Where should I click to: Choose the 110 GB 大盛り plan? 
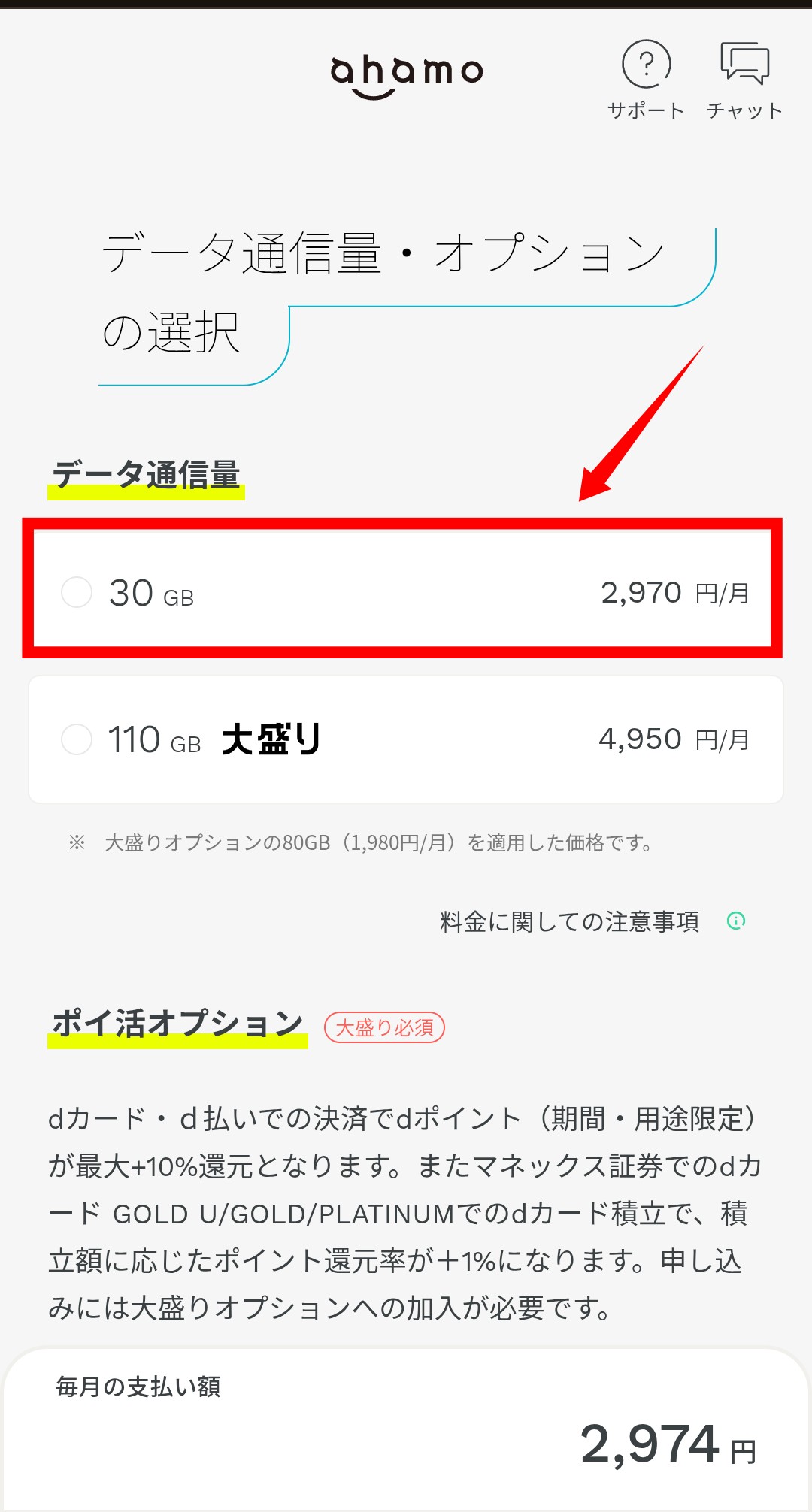click(406, 739)
